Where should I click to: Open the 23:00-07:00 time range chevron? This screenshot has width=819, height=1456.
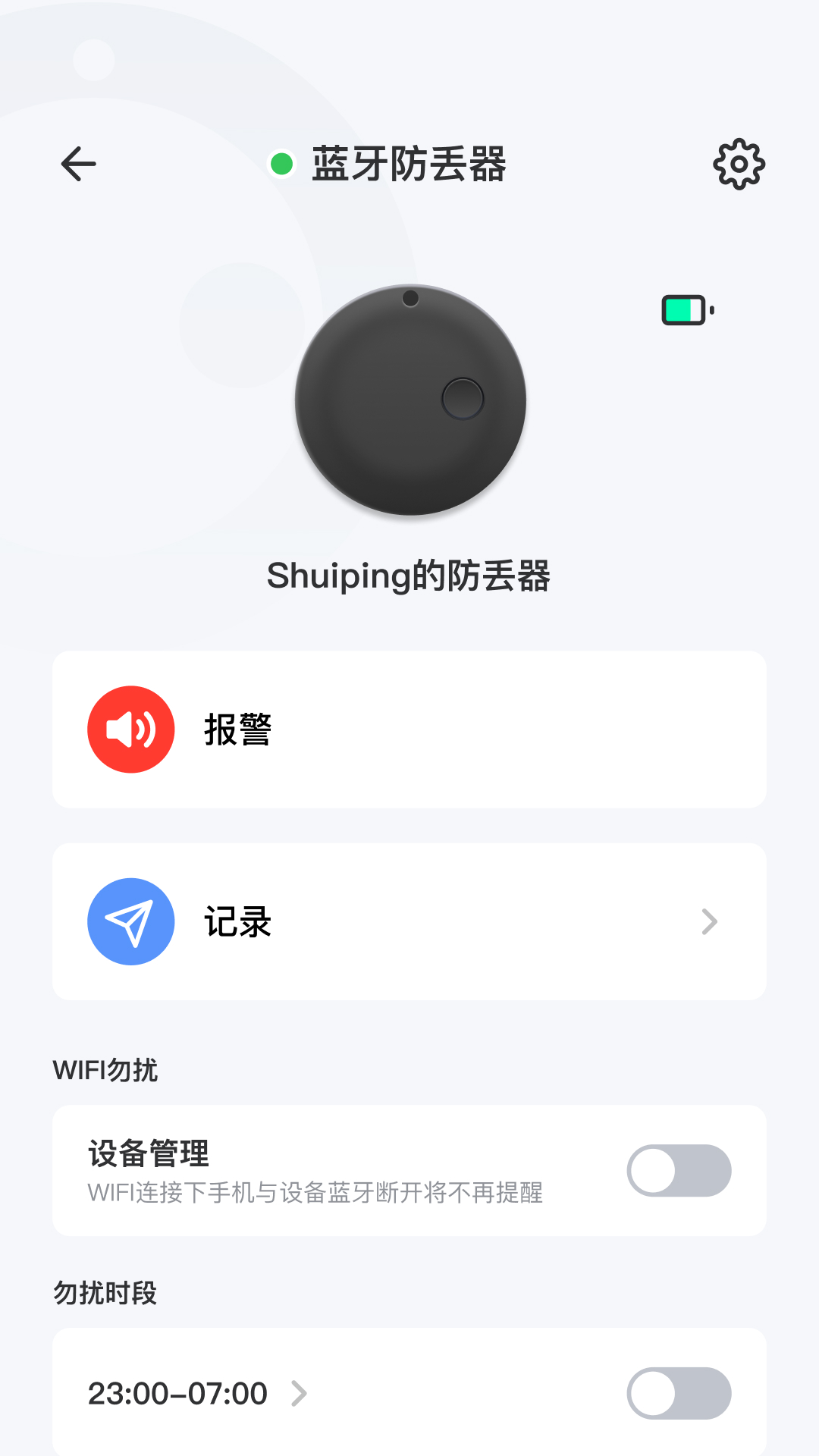(301, 1393)
